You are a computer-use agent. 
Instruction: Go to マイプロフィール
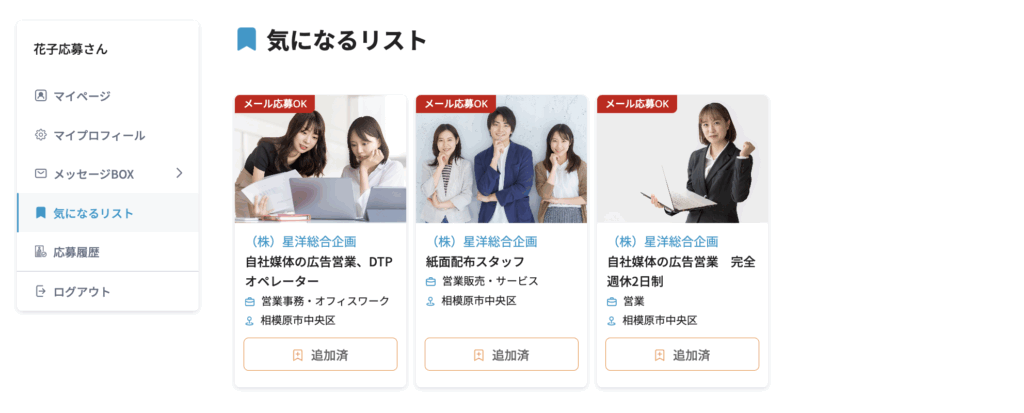click(x=99, y=135)
